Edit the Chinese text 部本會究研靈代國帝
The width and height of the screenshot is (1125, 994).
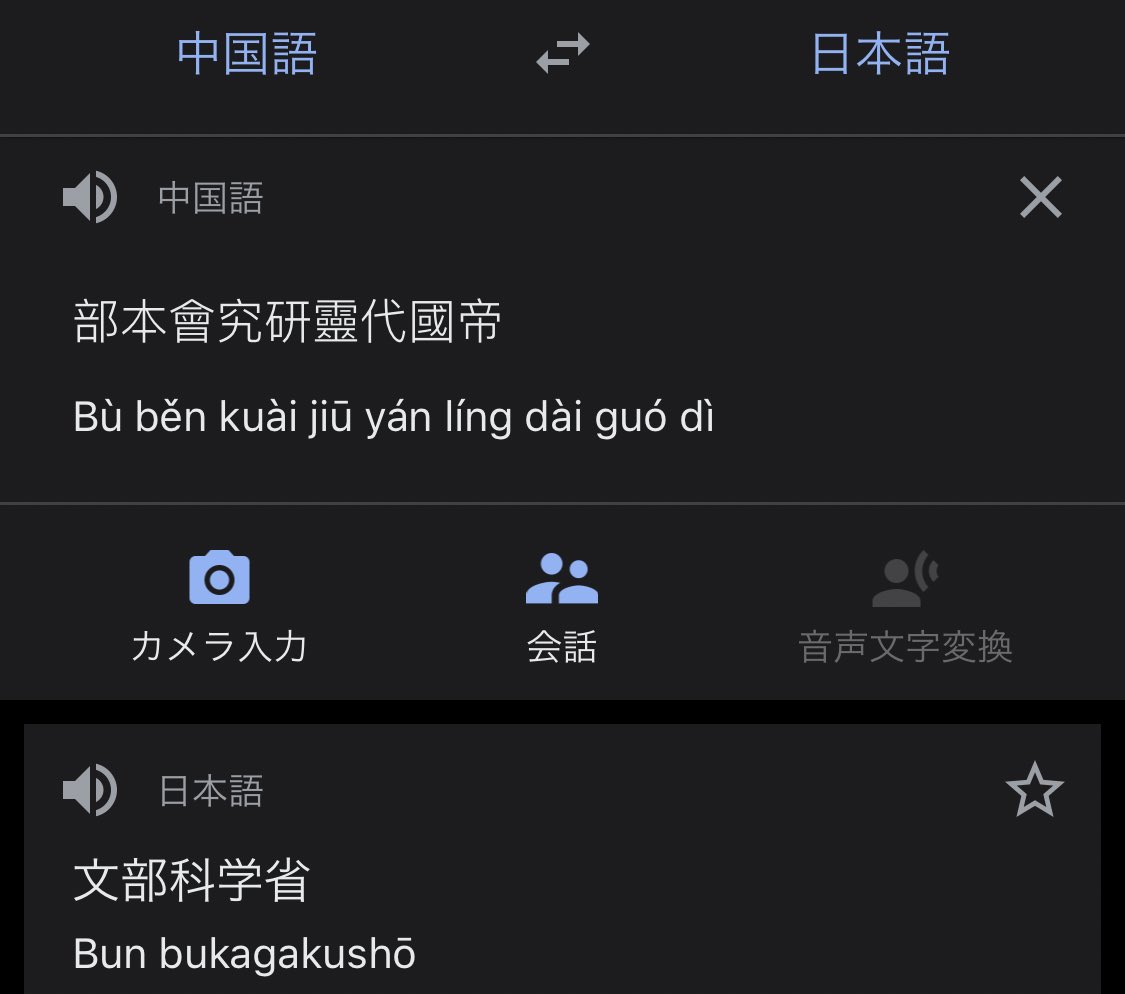pyautogui.click(x=288, y=323)
